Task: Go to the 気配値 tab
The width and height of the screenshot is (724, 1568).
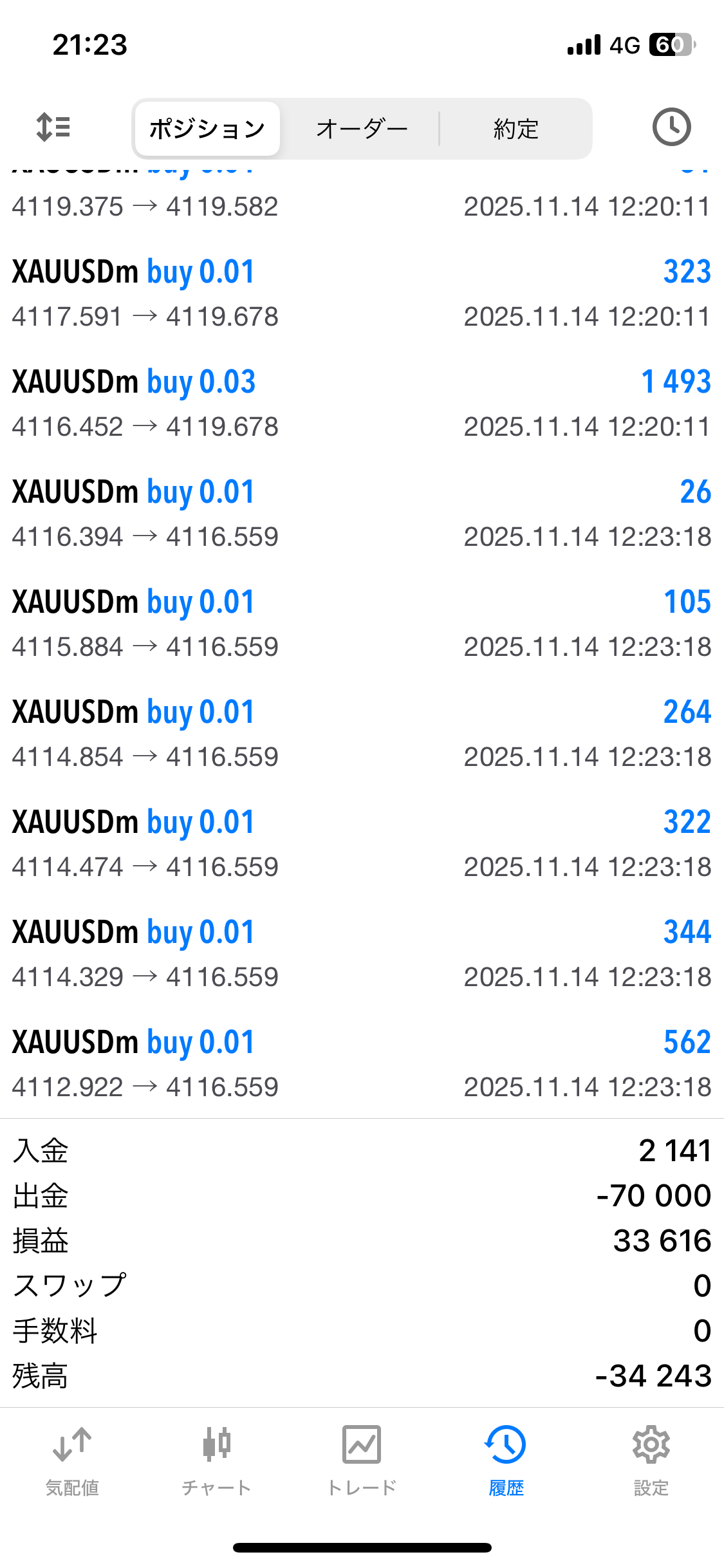Action: pos(72,1461)
